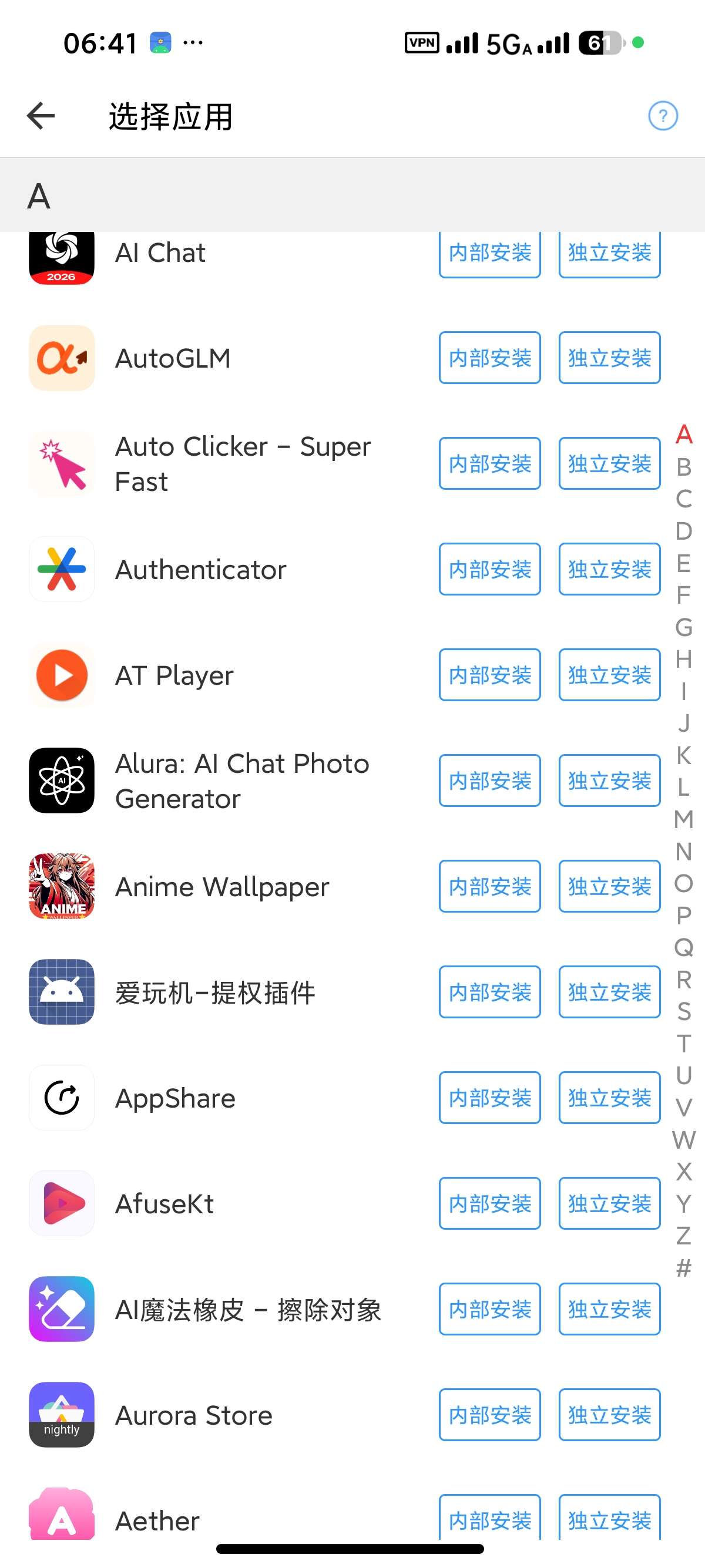Choose 内部安装 for Auto Clicker – Super Fast
The image size is (705, 1568).
489,464
